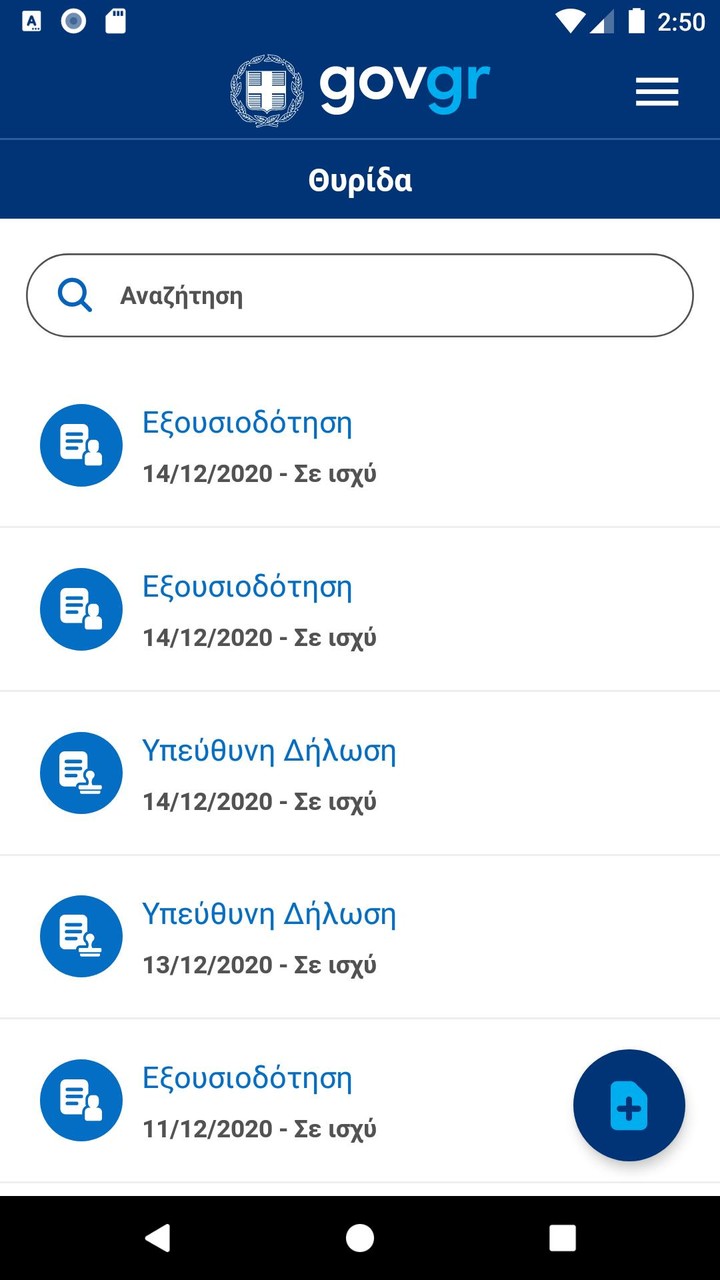Tap the Android home circle button
The width and height of the screenshot is (720, 1280).
pos(360,1237)
